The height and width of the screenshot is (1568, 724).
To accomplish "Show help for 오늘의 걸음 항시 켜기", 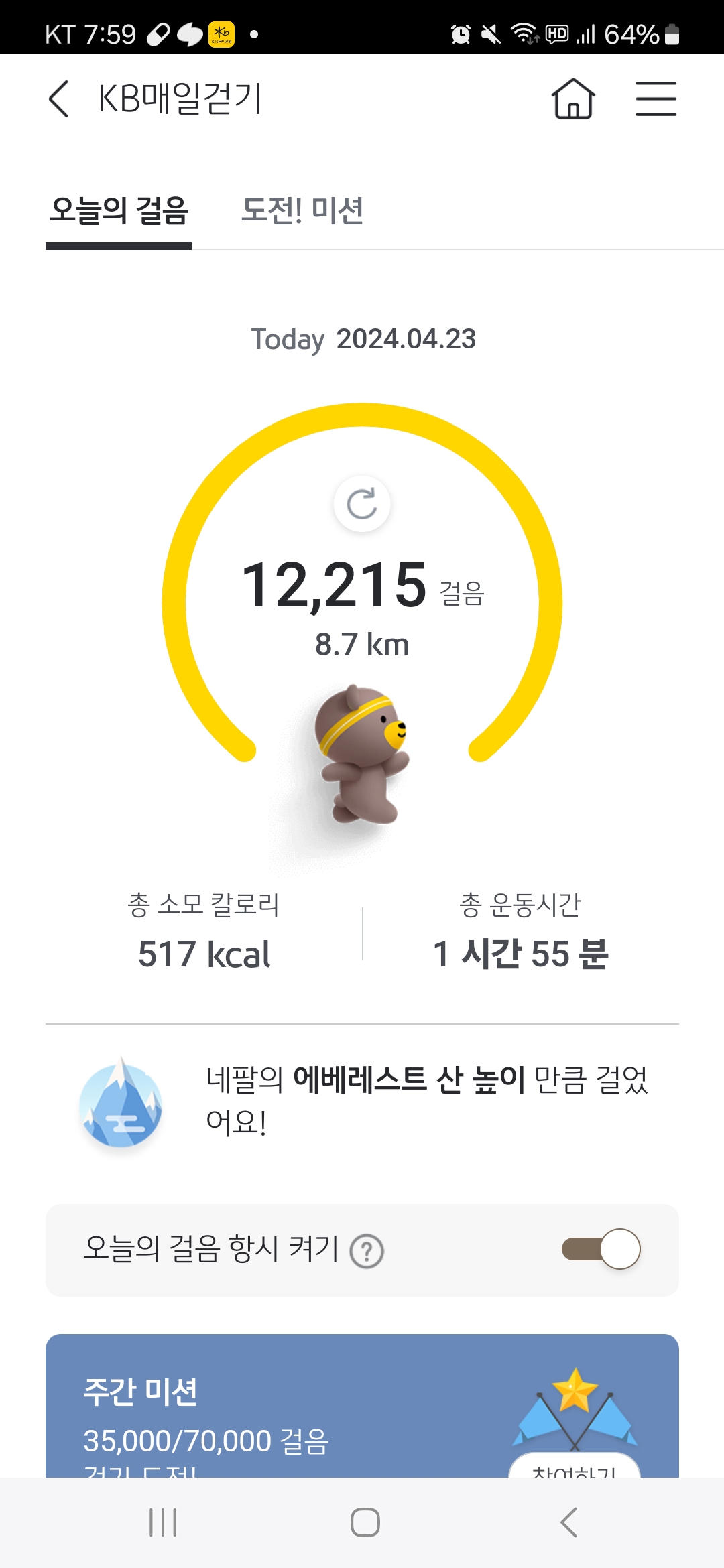I will (367, 1250).
